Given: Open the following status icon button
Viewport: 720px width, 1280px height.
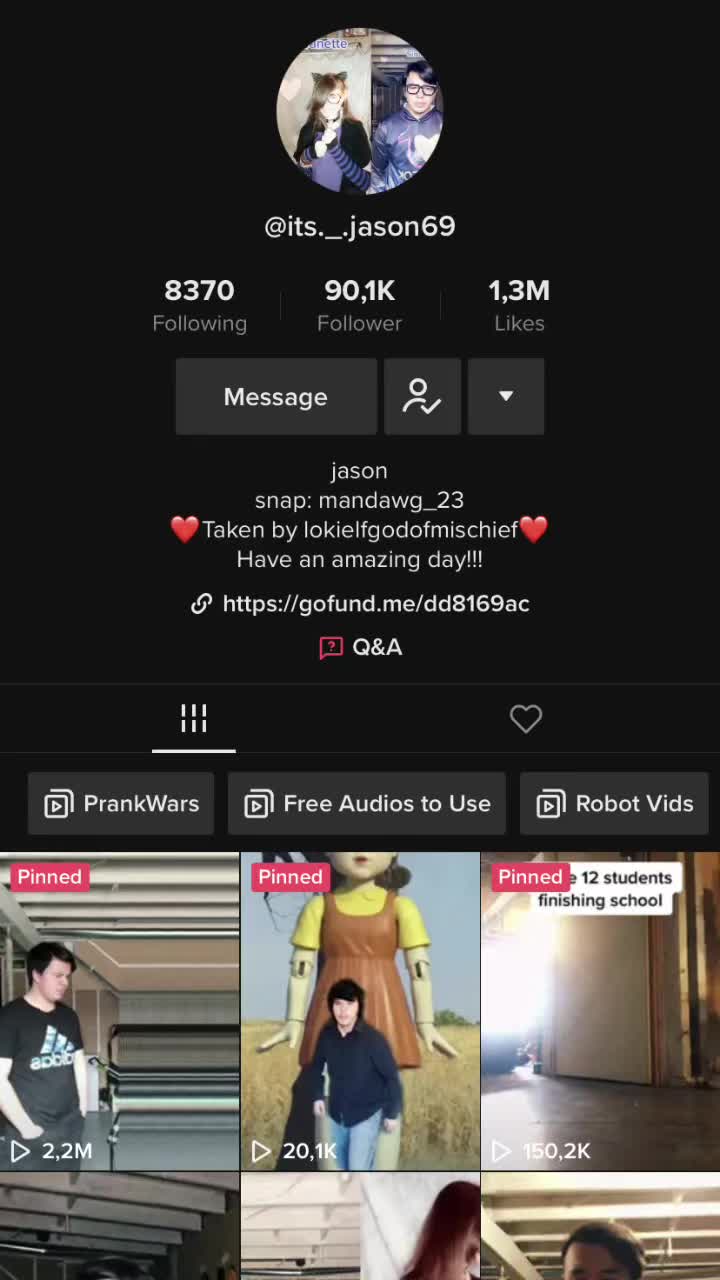Looking at the screenshot, I should 422,397.
